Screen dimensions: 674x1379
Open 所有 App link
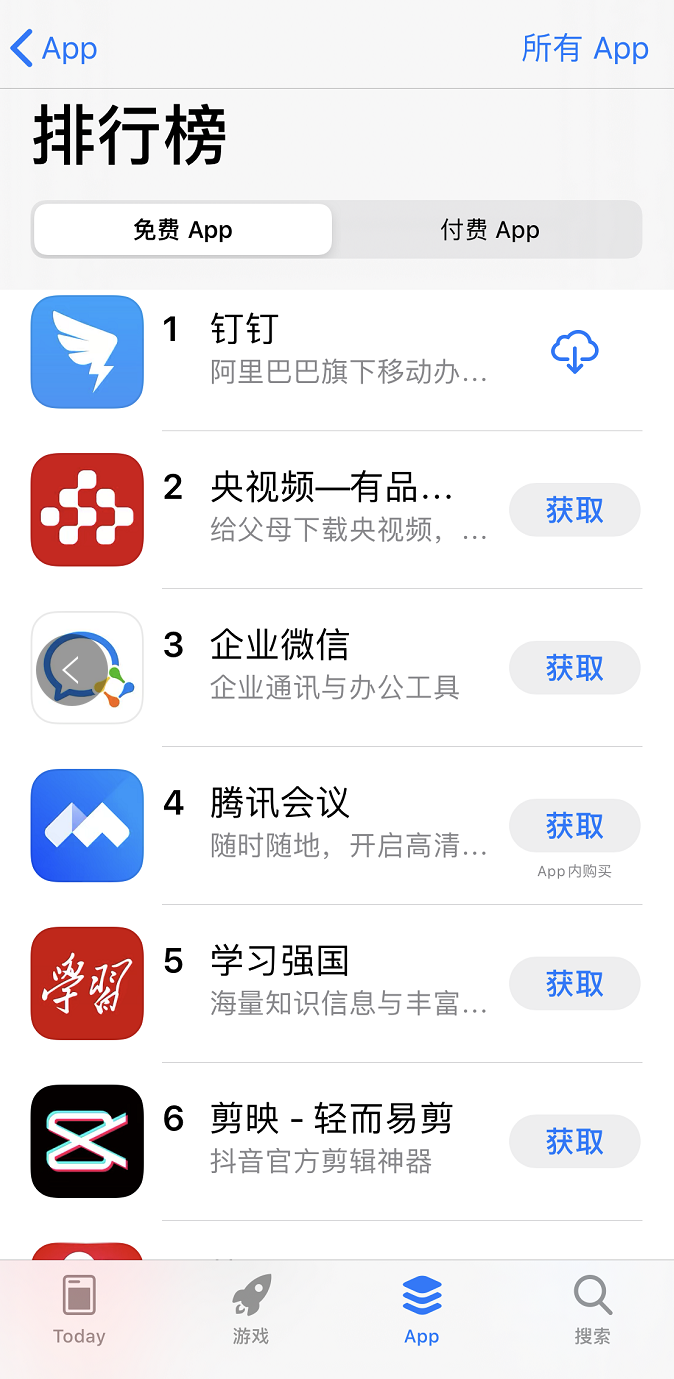(585, 48)
